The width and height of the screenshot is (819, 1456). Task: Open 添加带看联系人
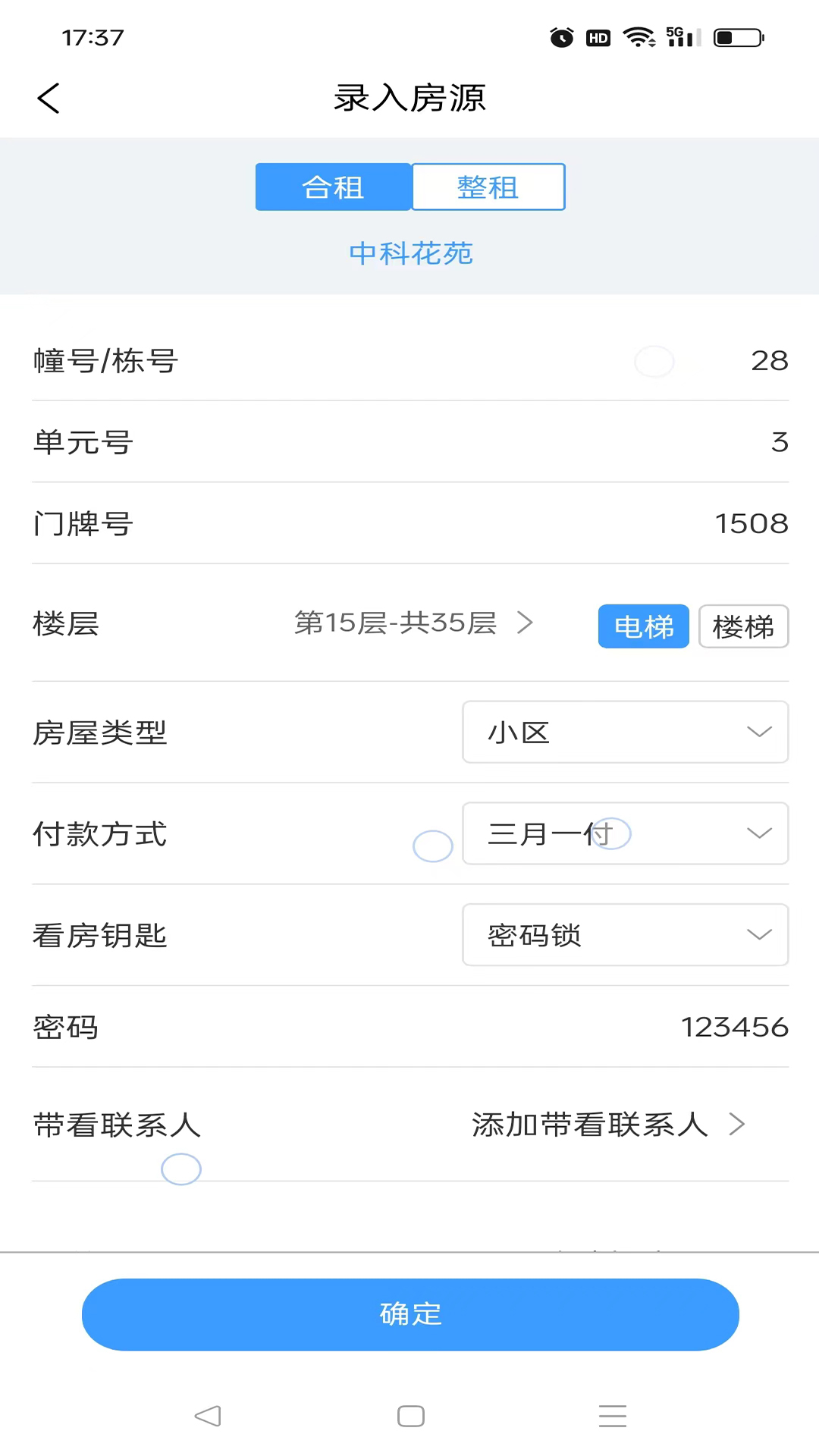(607, 1125)
